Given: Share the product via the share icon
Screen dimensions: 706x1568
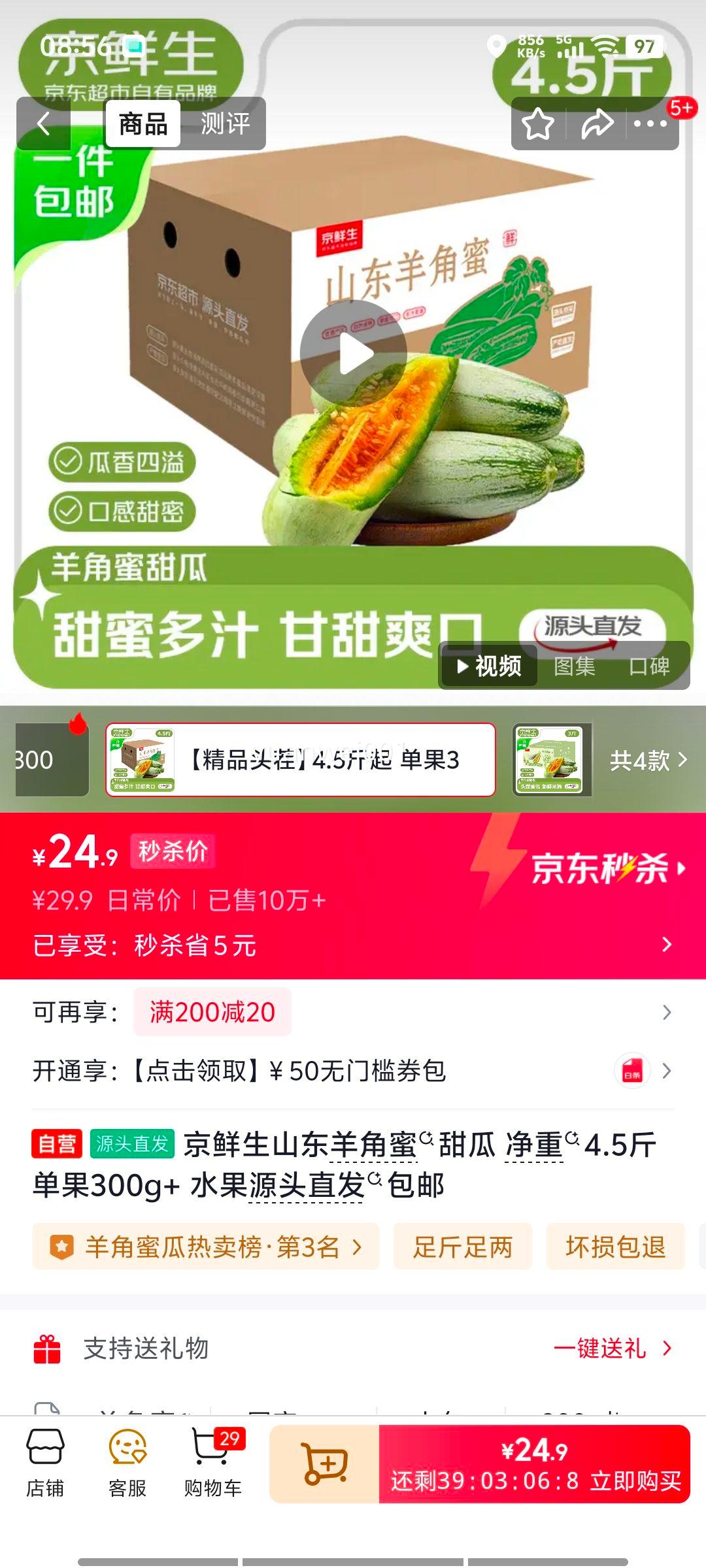Looking at the screenshot, I should point(596,123).
